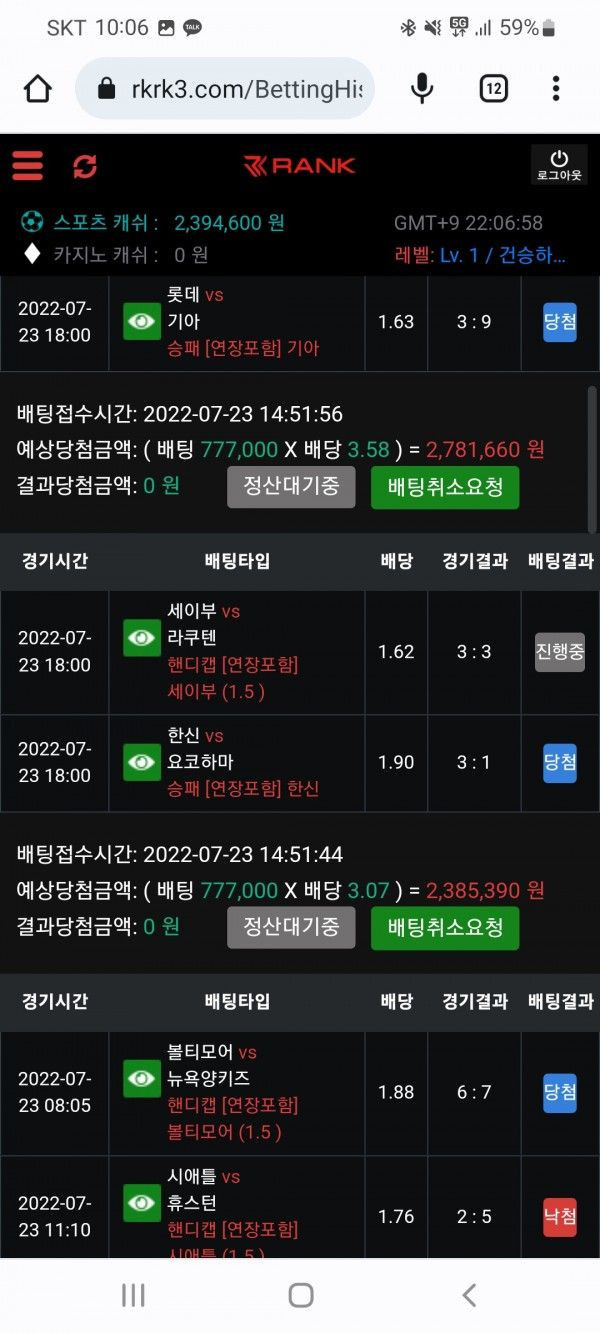600x1333 pixels.
Task: Tap the eye icon for 한신 vs 요코하마
Action: 142,763
